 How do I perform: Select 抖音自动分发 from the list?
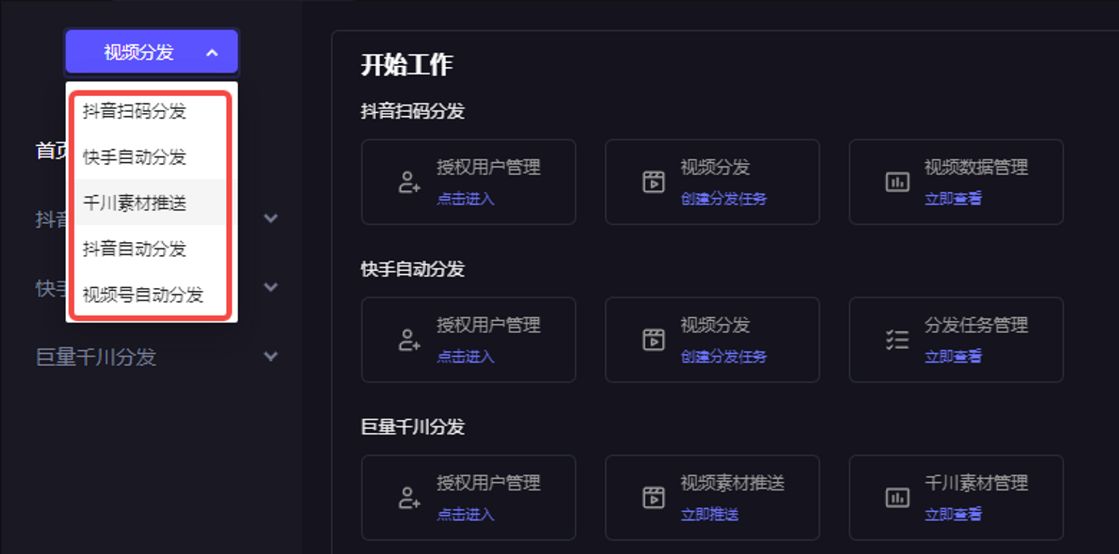pyautogui.click(x=135, y=249)
